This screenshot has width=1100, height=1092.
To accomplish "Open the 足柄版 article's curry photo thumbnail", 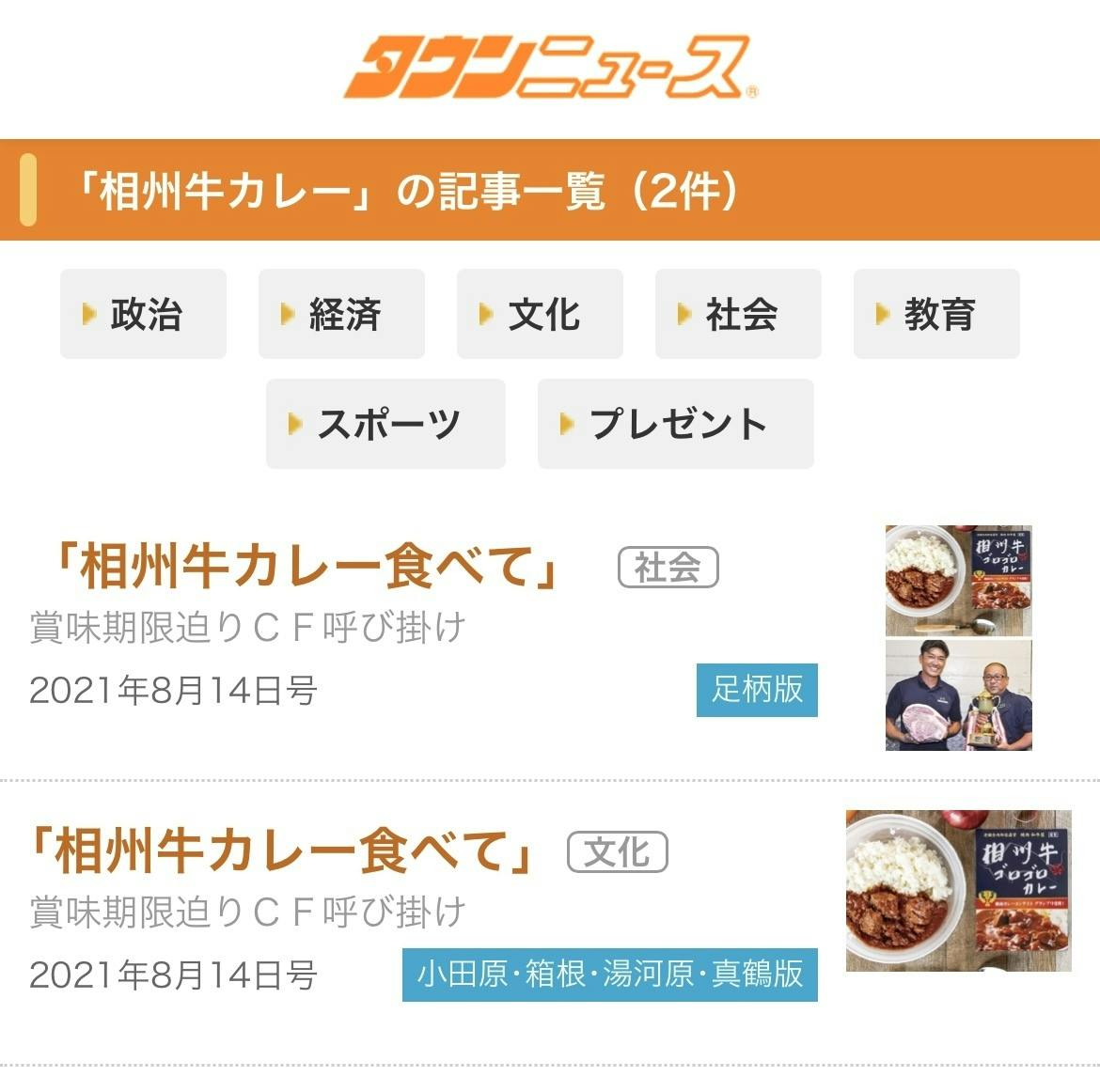I will tap(958, 581).
